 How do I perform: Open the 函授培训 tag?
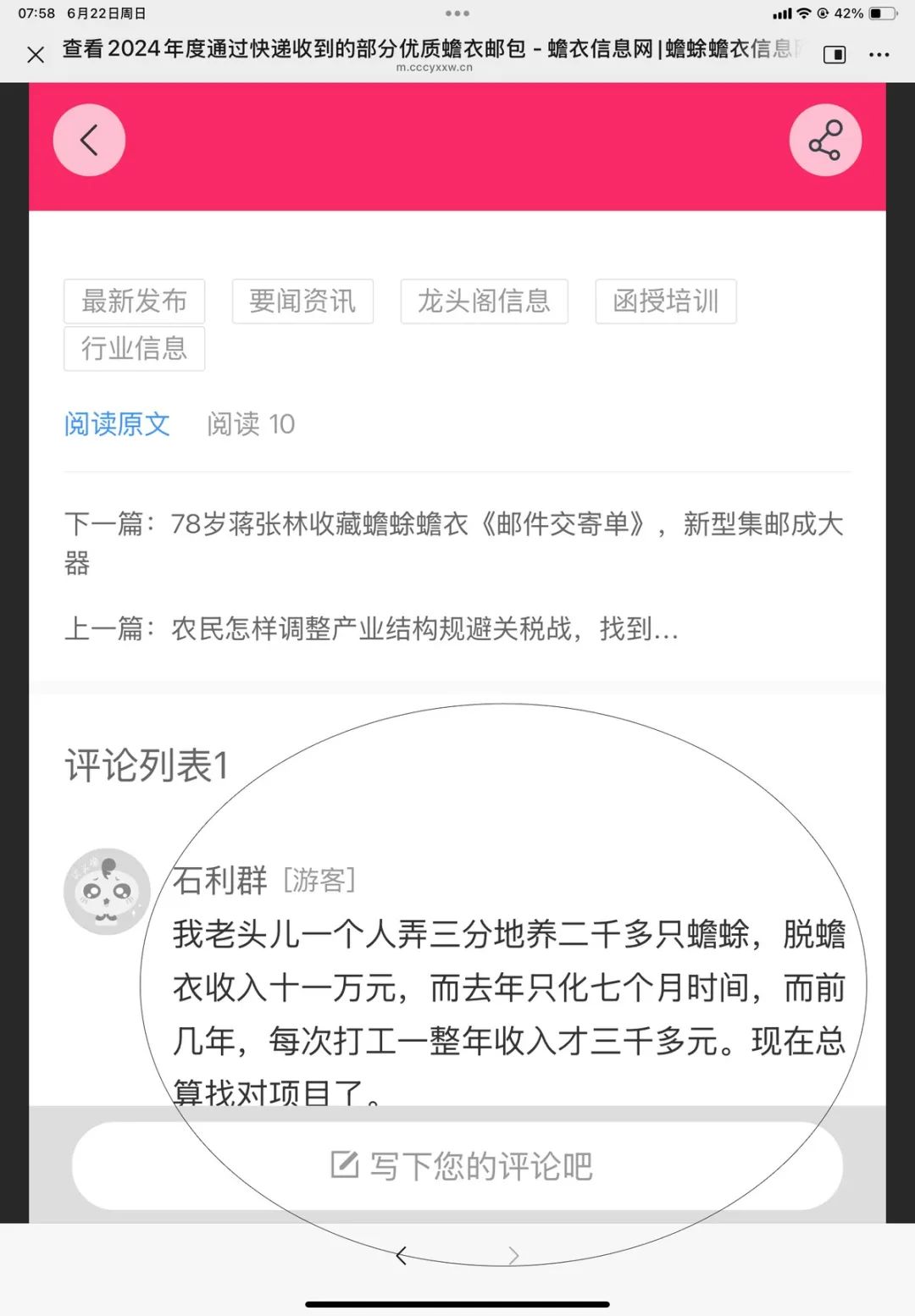(x=666, y=301)
